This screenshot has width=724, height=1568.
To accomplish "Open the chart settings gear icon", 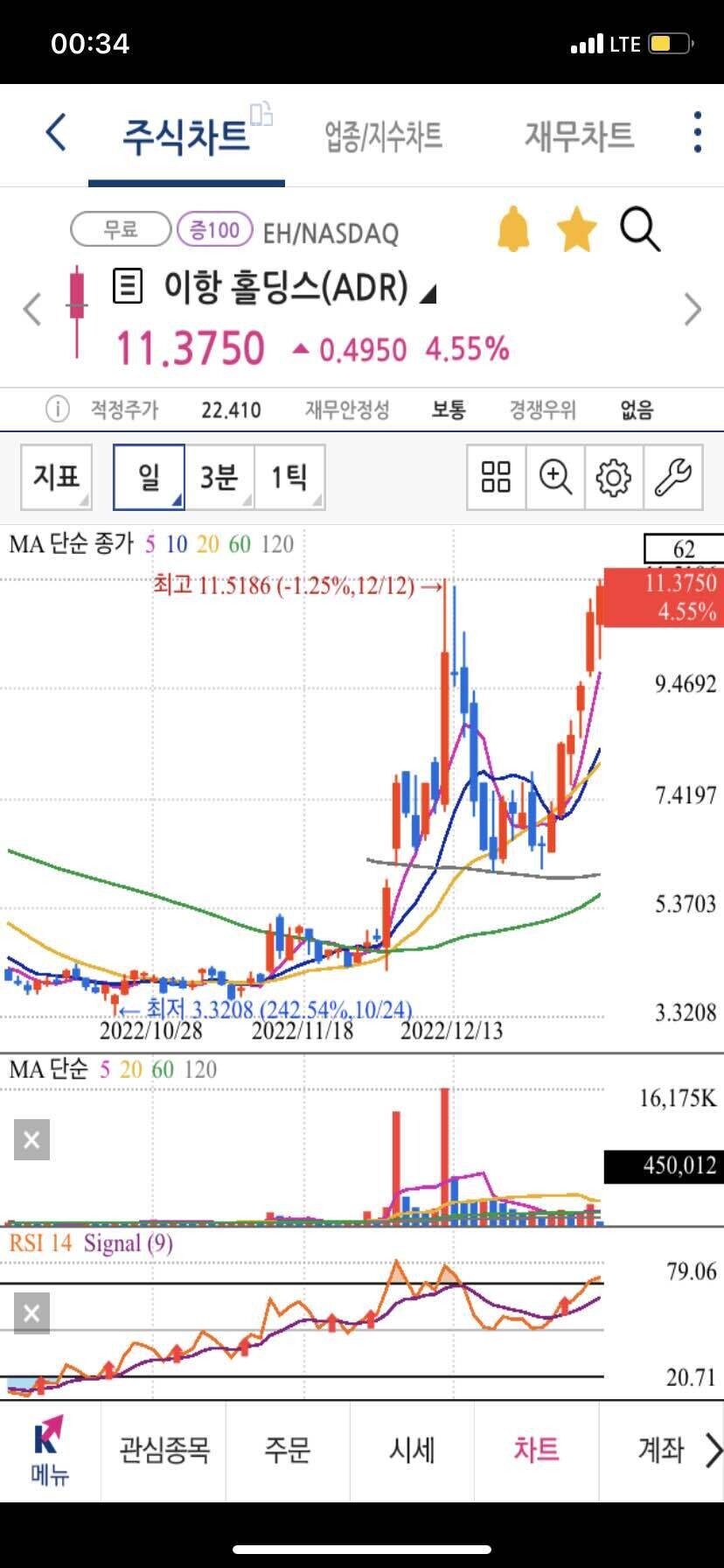I will (613, 478).
